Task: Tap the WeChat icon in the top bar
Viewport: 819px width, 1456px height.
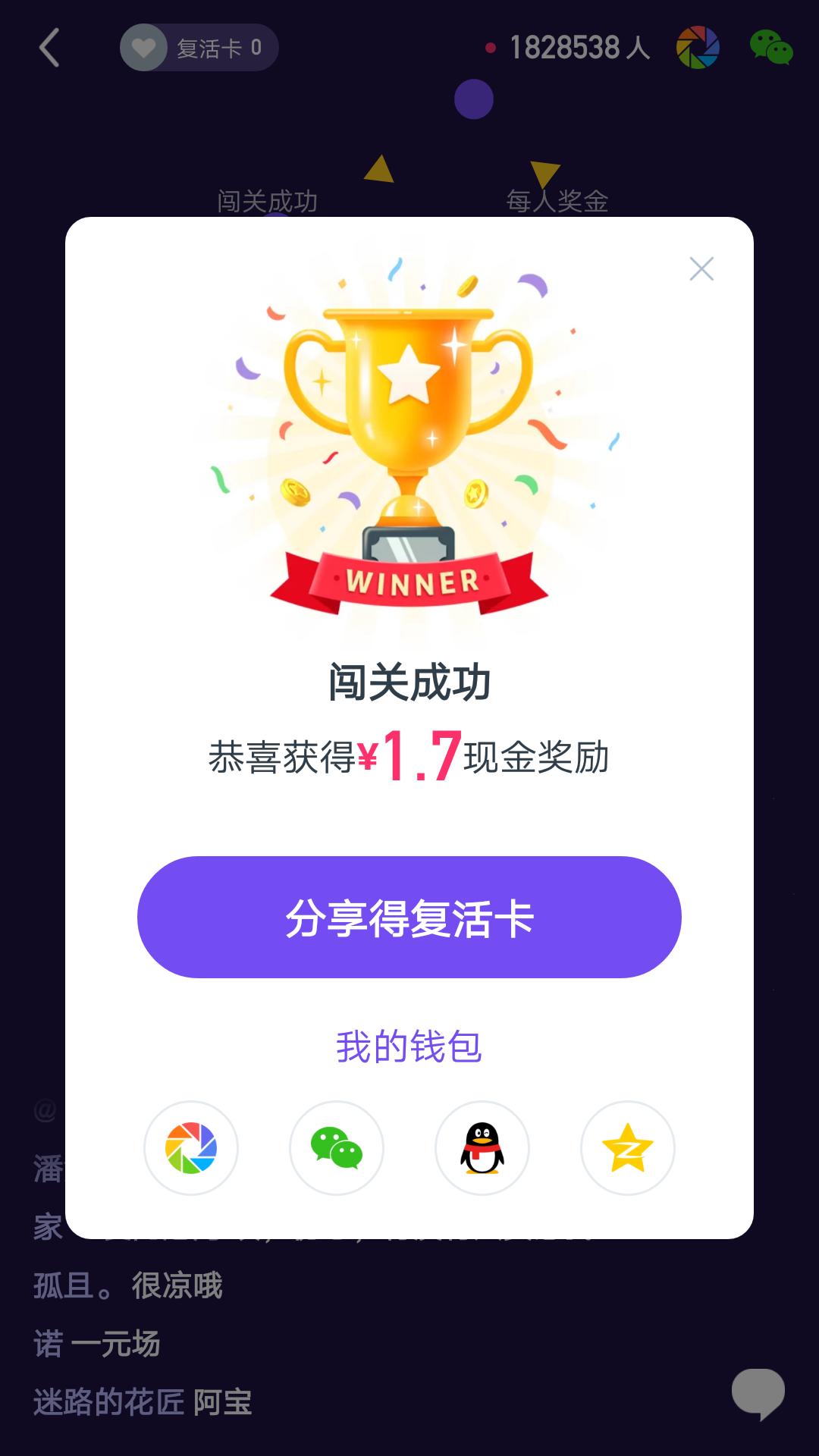Action: click(770, 49)
